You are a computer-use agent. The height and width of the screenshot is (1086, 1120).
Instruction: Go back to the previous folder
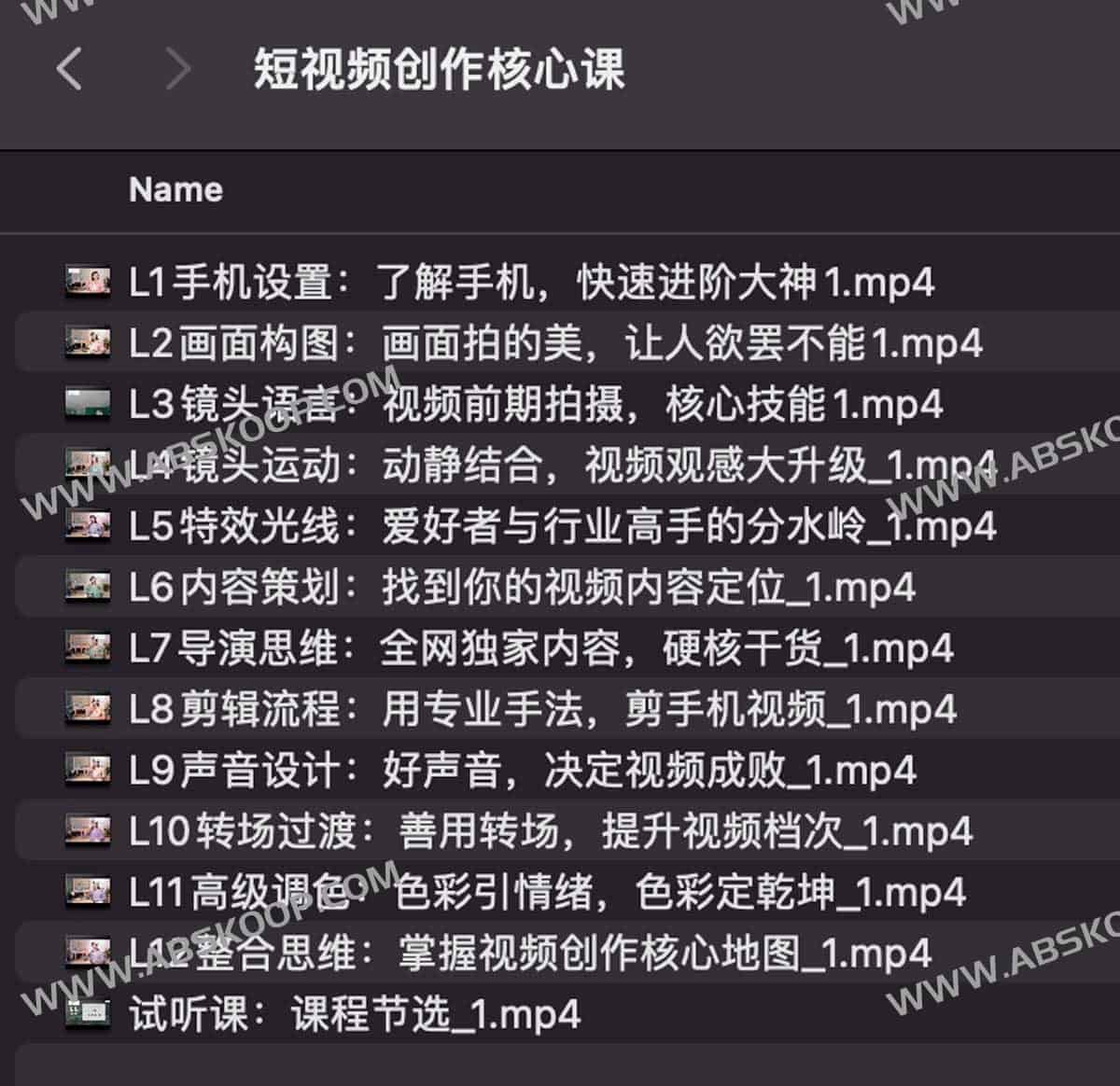(70, 70)
